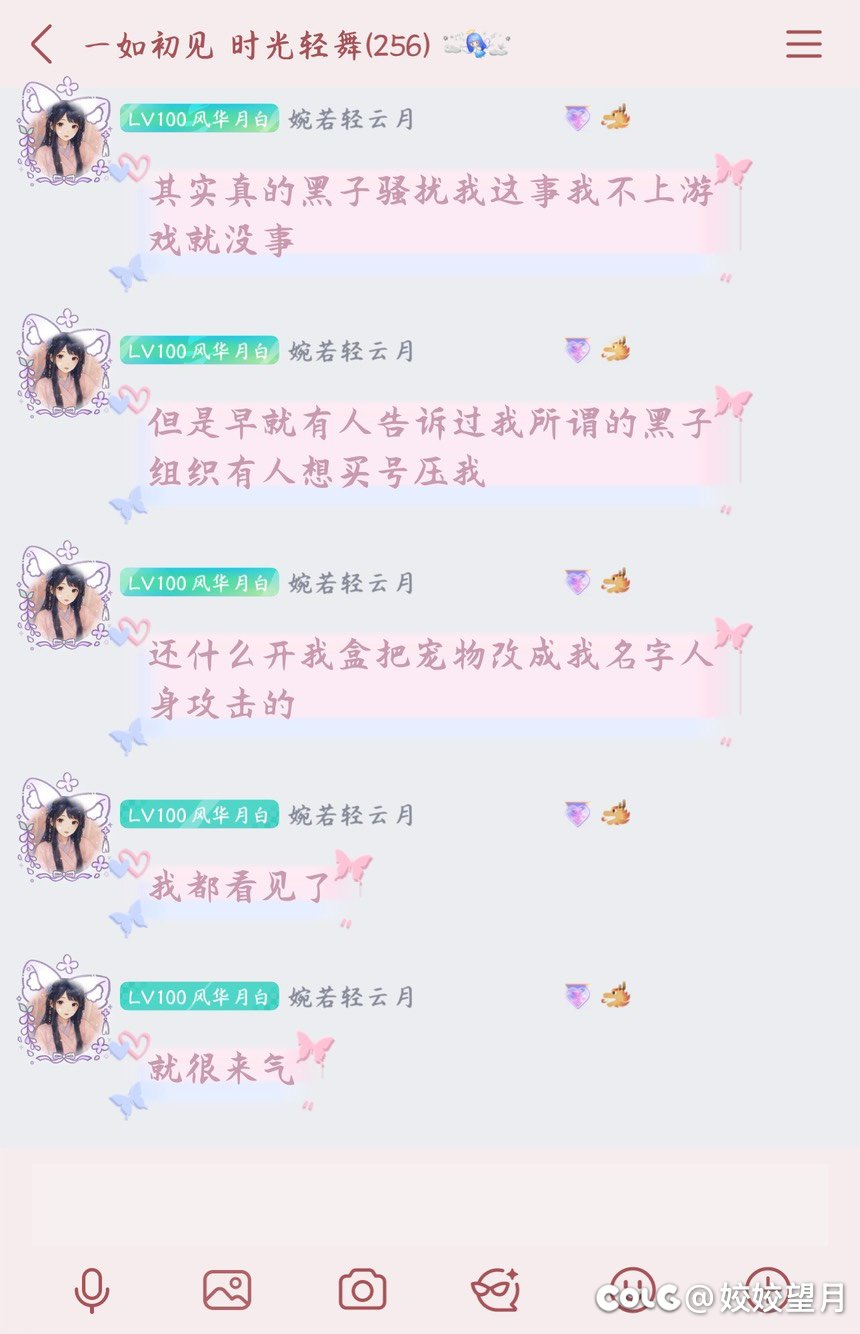The width and height of the screenshot is (860, 1334).
Task: Open the photo gallery picker
Action: [x=227, y=1289]
